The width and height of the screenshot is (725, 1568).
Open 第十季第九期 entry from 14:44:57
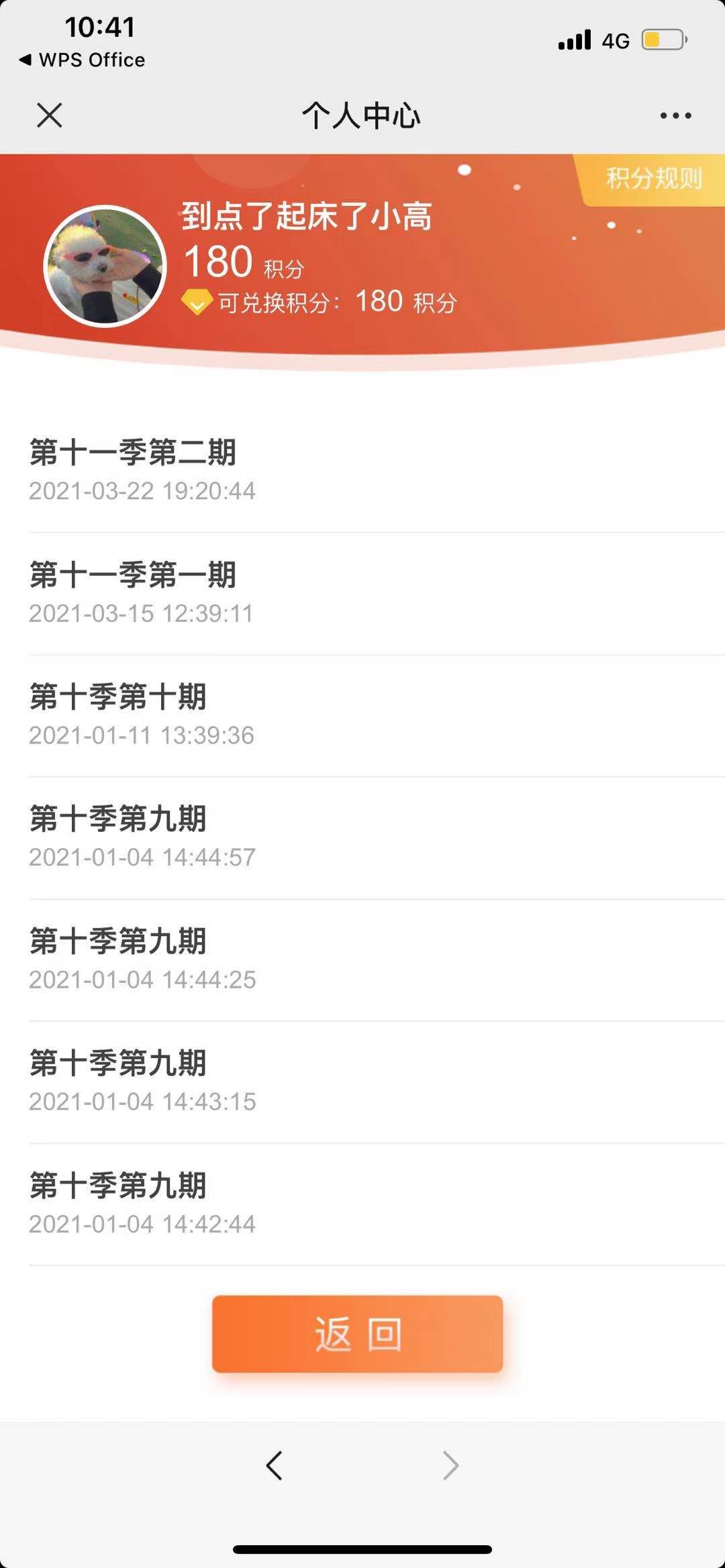pos(362,837)
